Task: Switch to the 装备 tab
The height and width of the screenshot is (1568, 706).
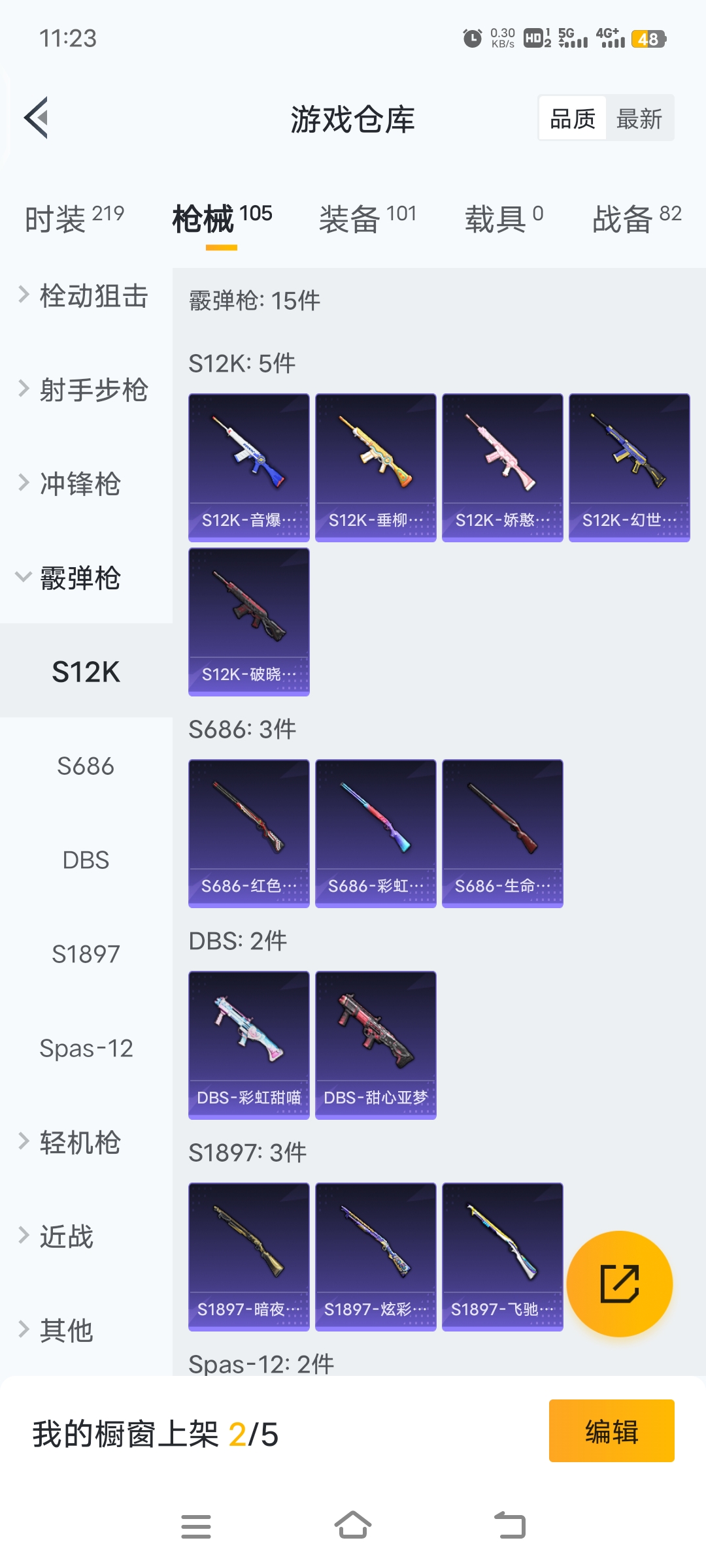Action: point(367,218)
